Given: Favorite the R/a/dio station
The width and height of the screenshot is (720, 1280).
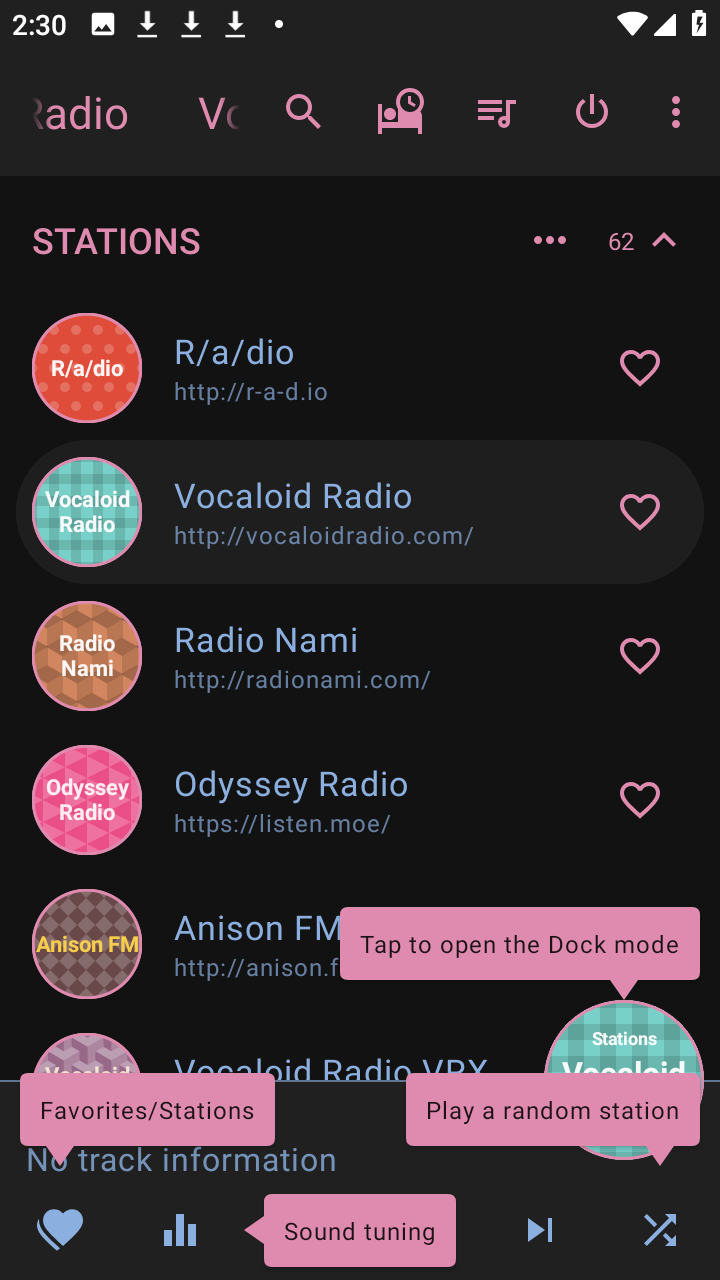Looking at the screenshot, I should [x=640, y=367].
